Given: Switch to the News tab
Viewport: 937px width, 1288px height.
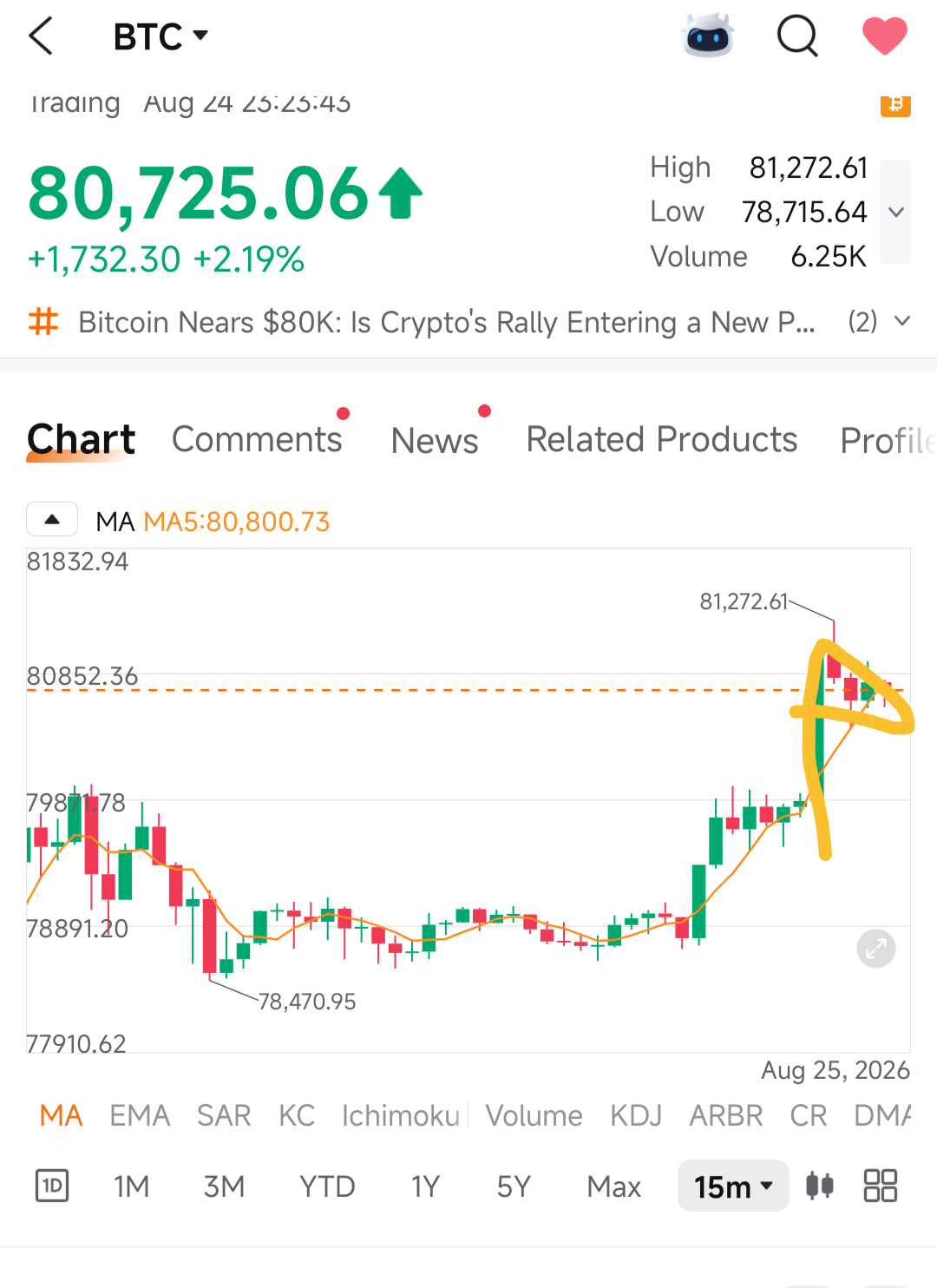Looking at the screenshot, I should coord(435,440).
